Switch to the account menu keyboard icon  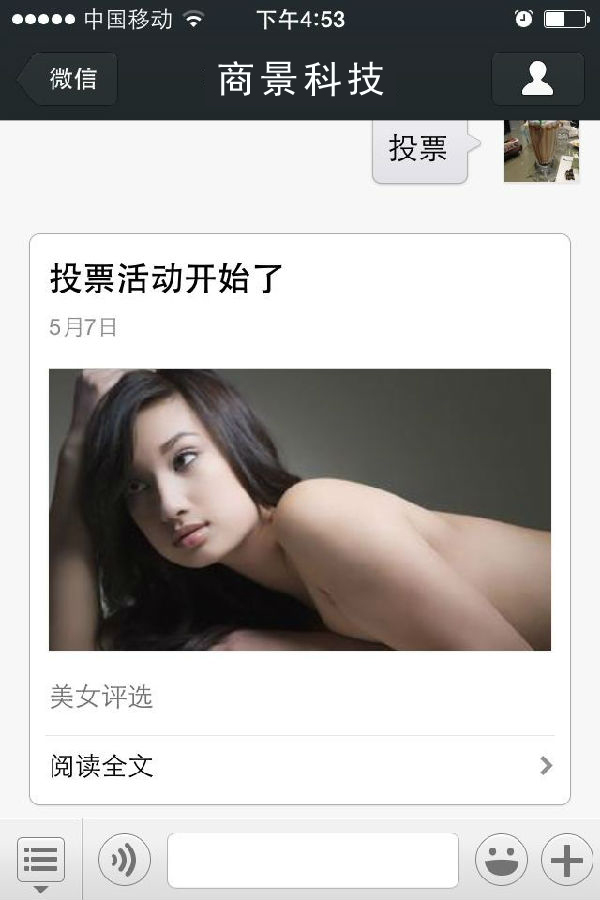(x=41, y=861)
